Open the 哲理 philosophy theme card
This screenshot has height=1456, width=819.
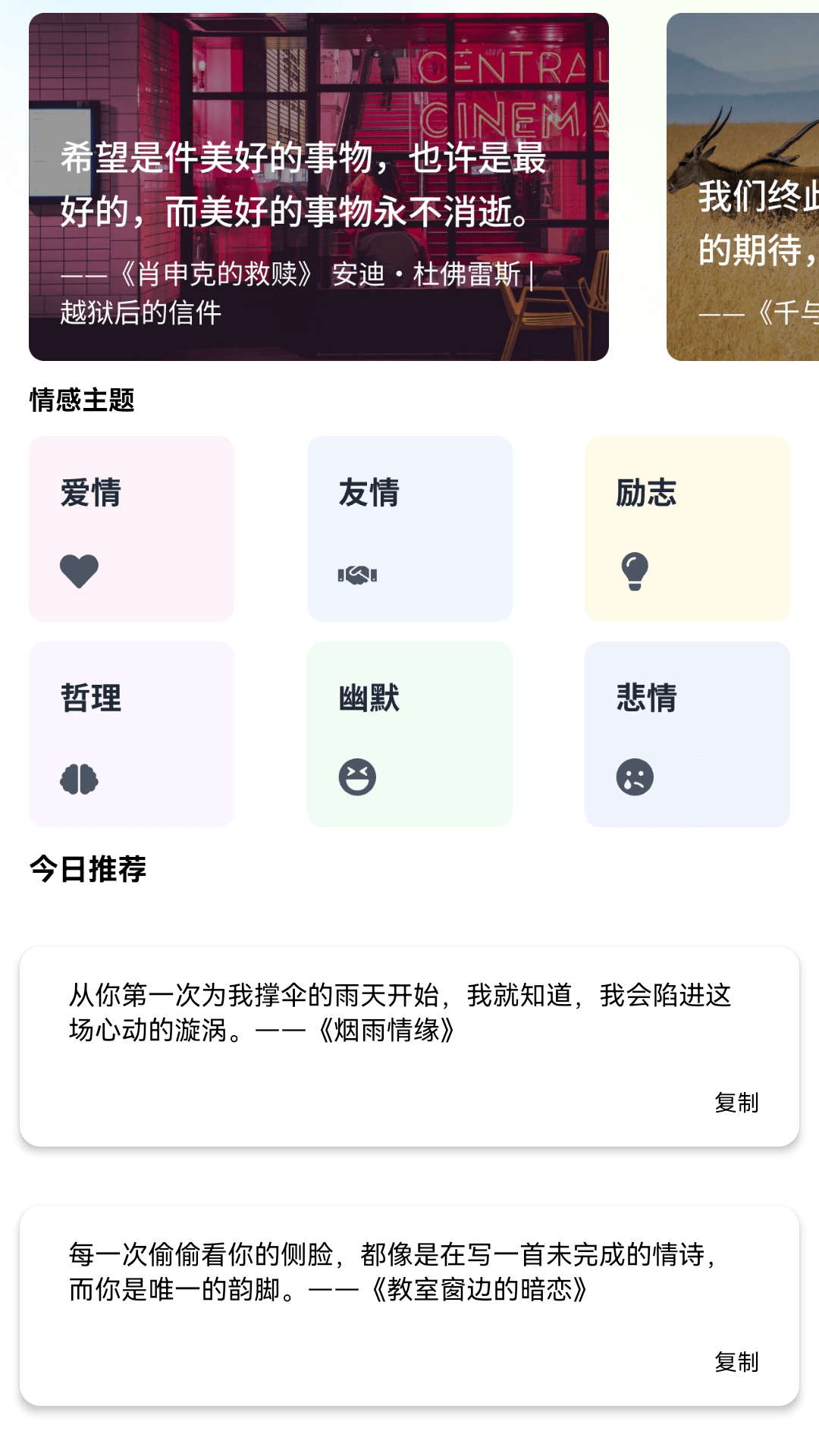pyautogui.click(x=131, y=733)
